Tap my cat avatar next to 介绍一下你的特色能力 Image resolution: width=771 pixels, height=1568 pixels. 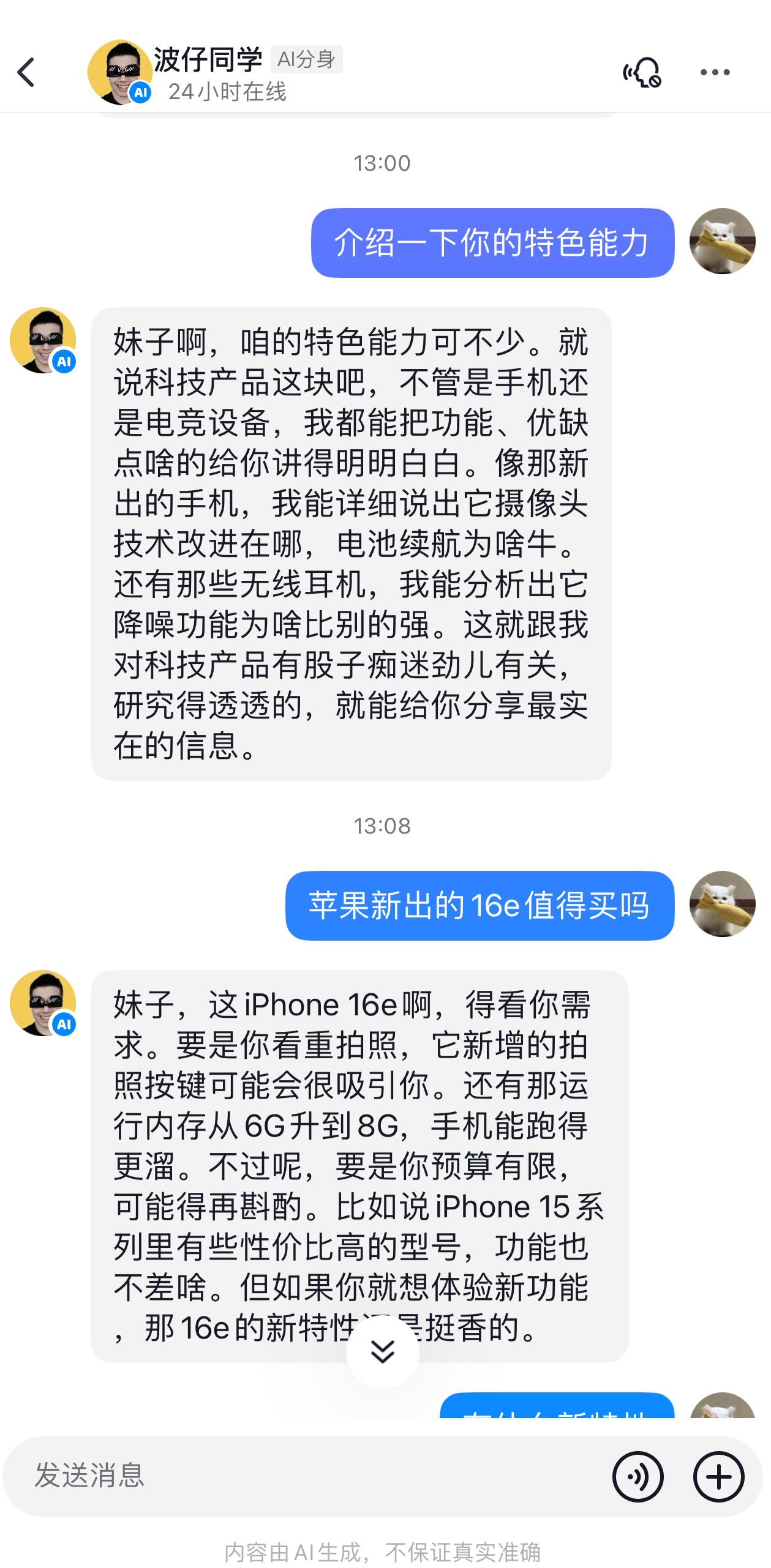click(x=721, y=241)
